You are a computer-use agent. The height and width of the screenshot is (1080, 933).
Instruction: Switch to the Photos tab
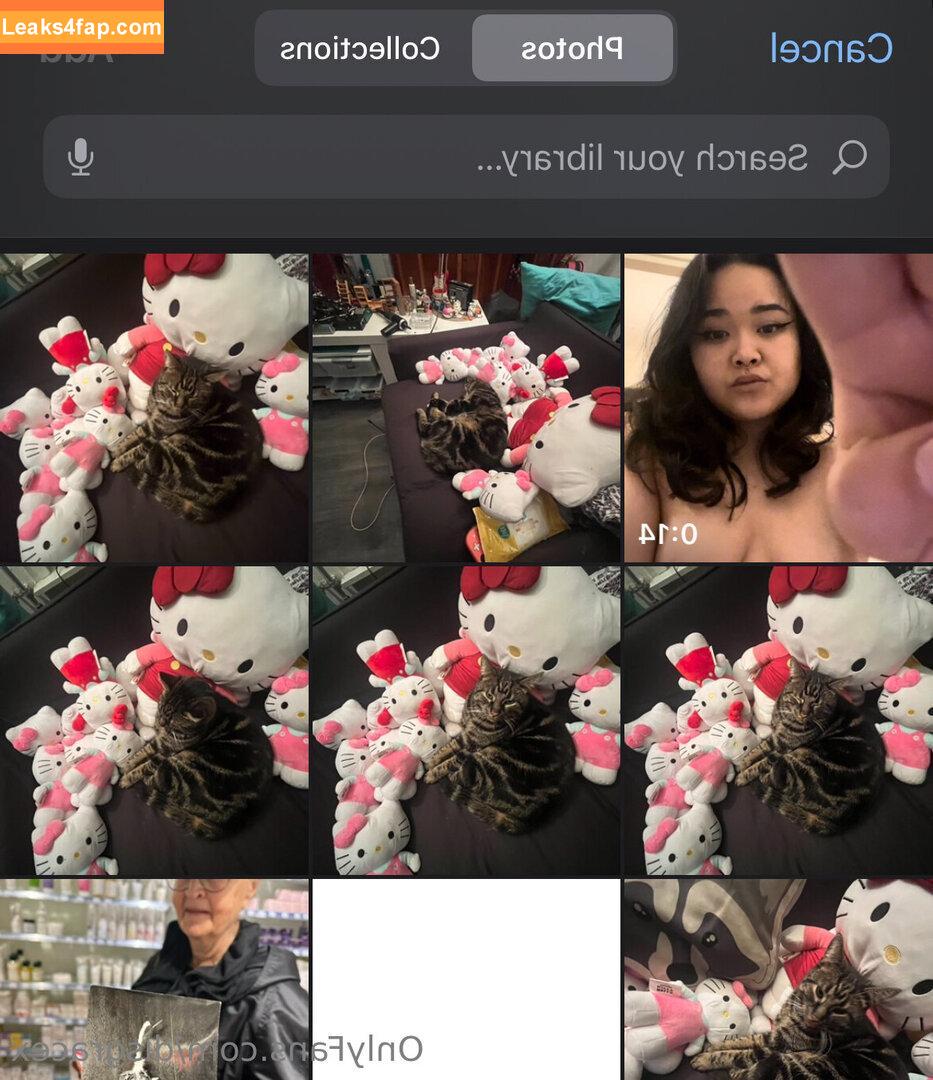coord(572,48)
